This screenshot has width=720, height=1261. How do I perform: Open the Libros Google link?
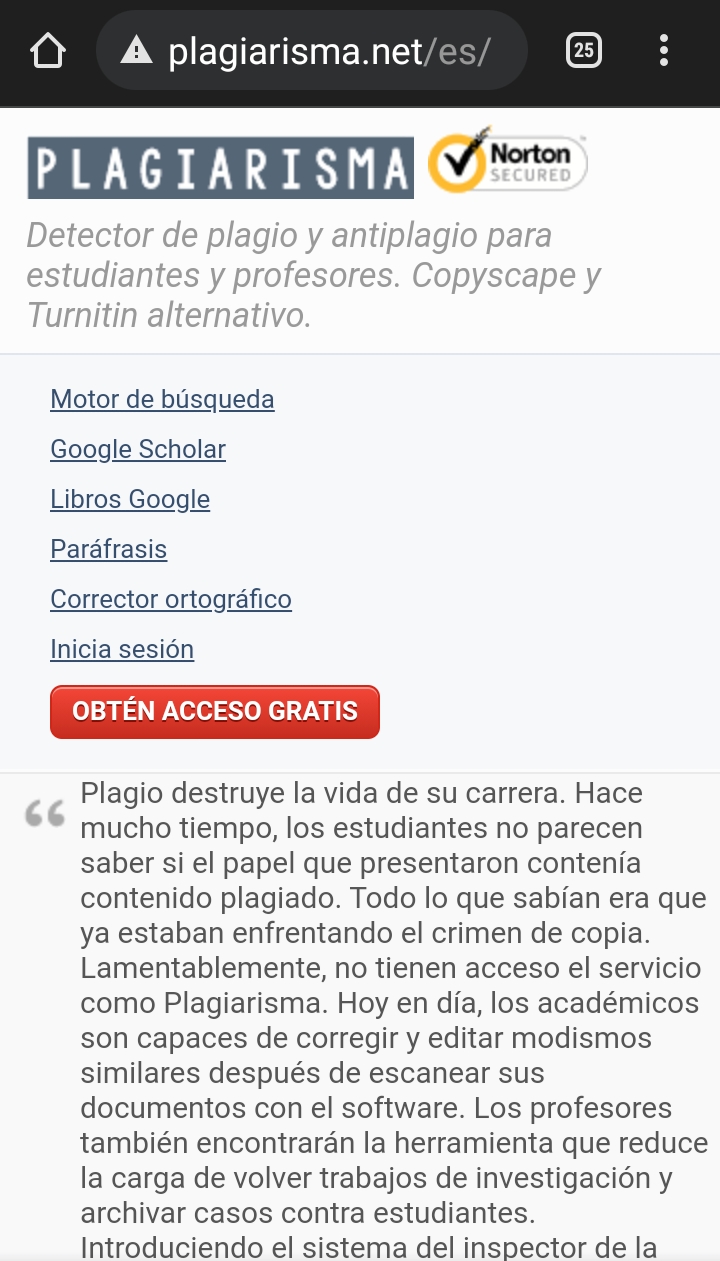tap(130, 499)
